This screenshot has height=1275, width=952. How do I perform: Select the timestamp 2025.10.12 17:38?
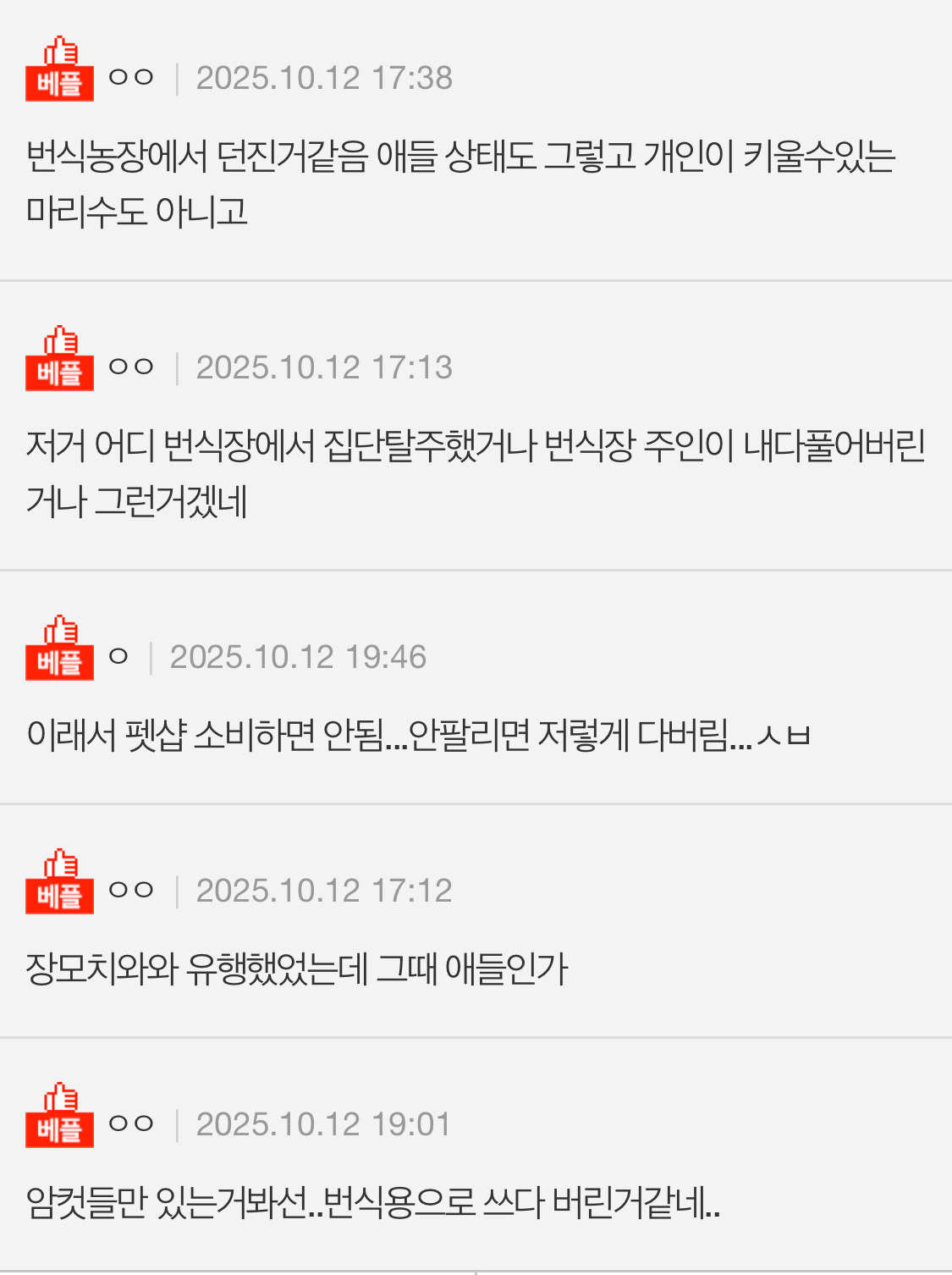click(x=324, y=78)
